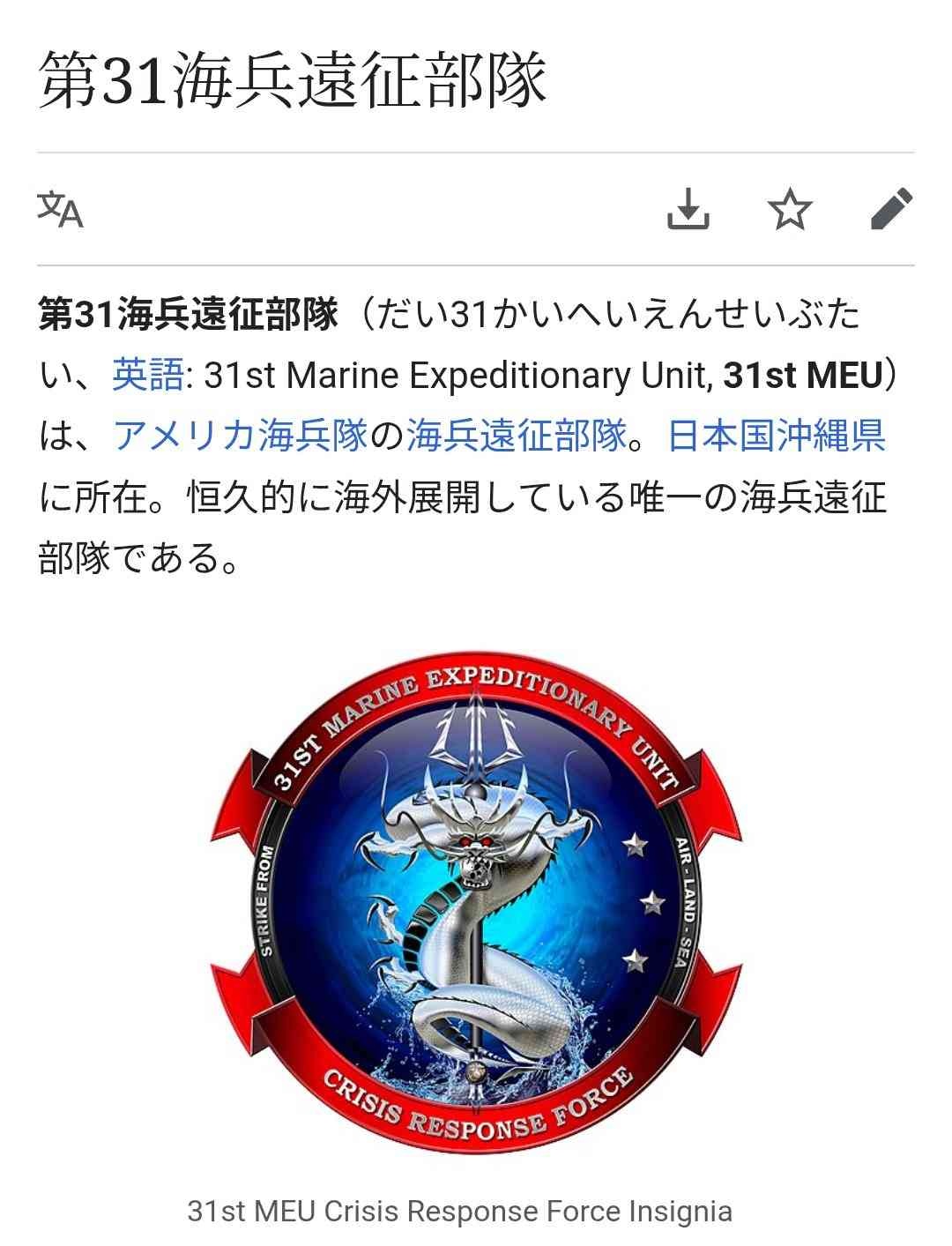Viewport: 952px width, 1246px height.
Task: Go to the 日本国沖縄県 article
Action: pyautogui.click(x=776, y=436)
